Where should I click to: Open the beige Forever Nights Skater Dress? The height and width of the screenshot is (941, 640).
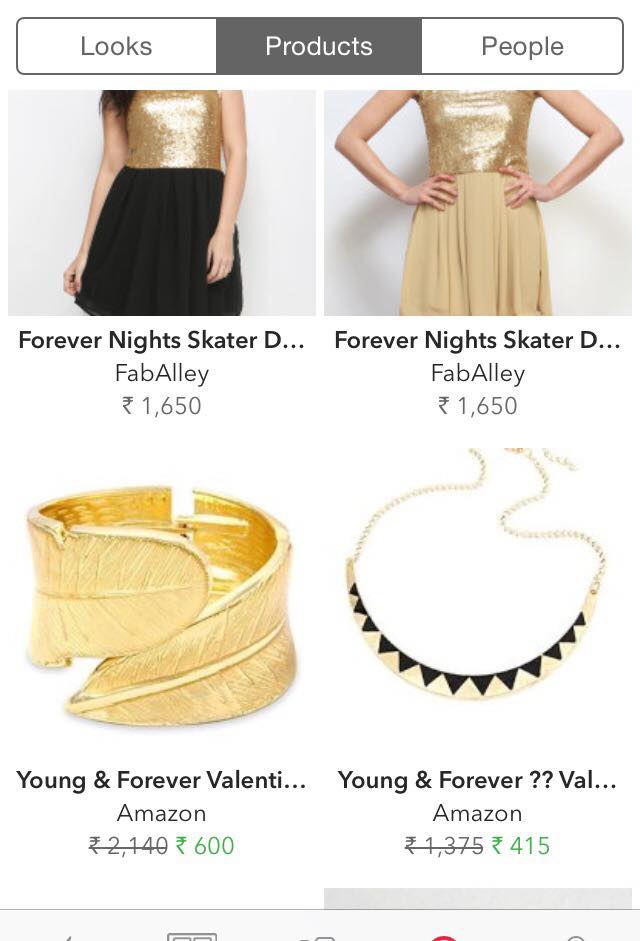478,205
